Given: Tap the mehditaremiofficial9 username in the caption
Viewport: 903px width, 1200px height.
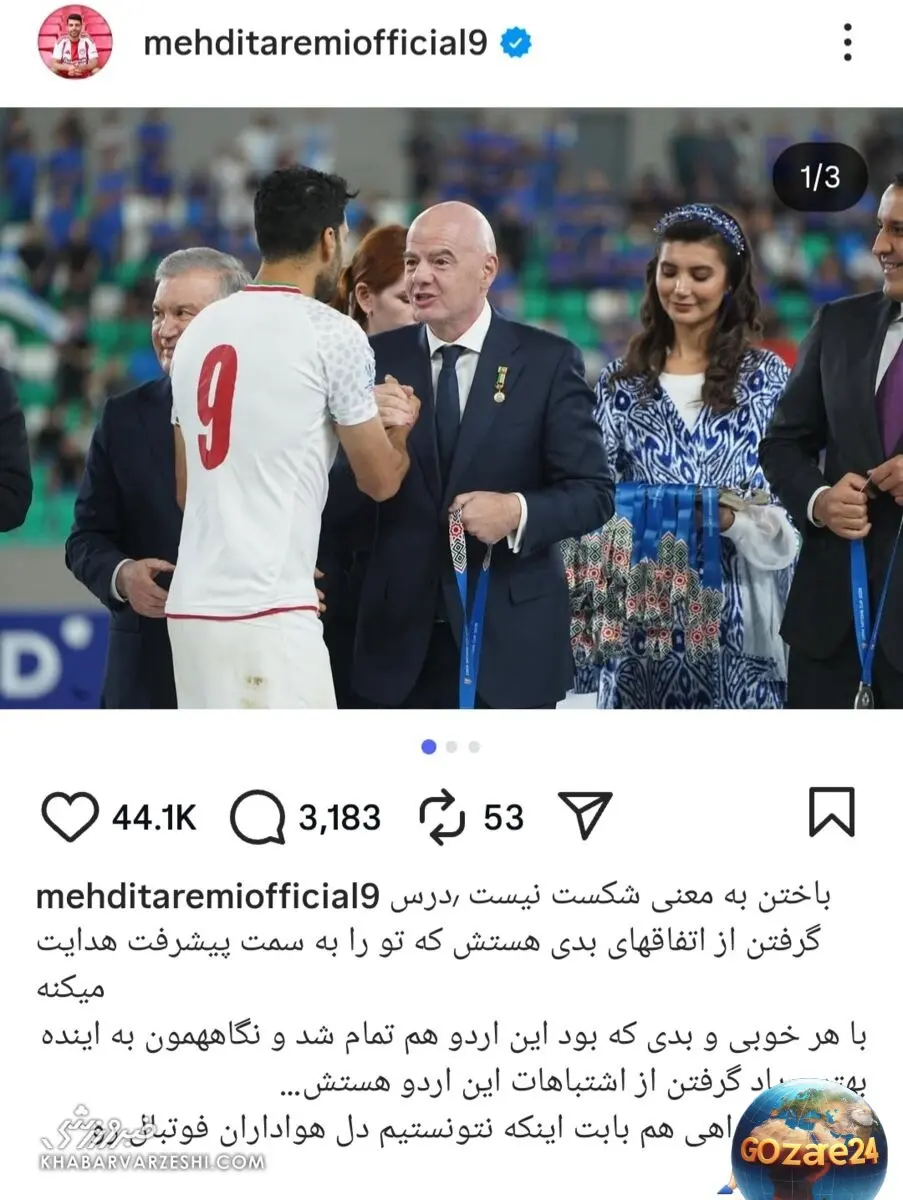Looking at the screenshot, I should click(x=207, y=897).
